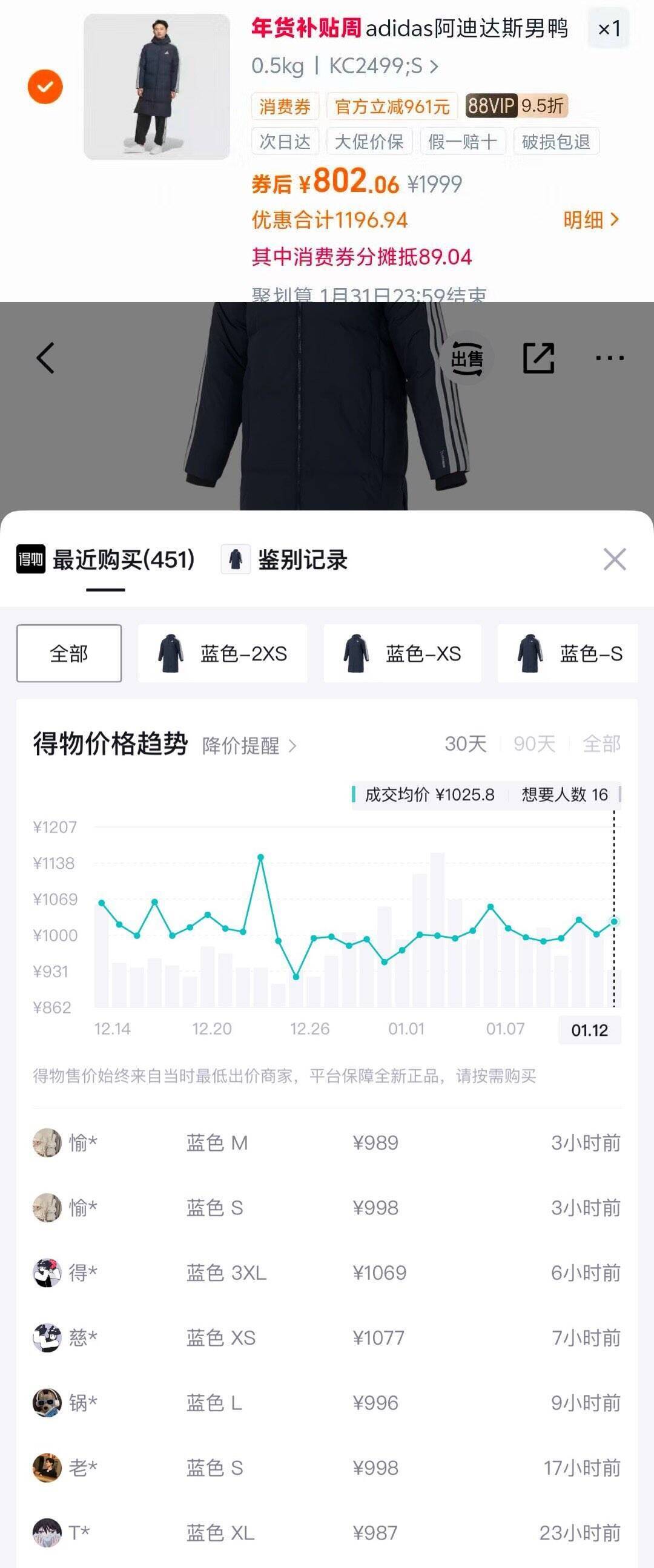Close the recent purchases panel
This screenshot has height=1568, width=654.
tap(615, 559)
